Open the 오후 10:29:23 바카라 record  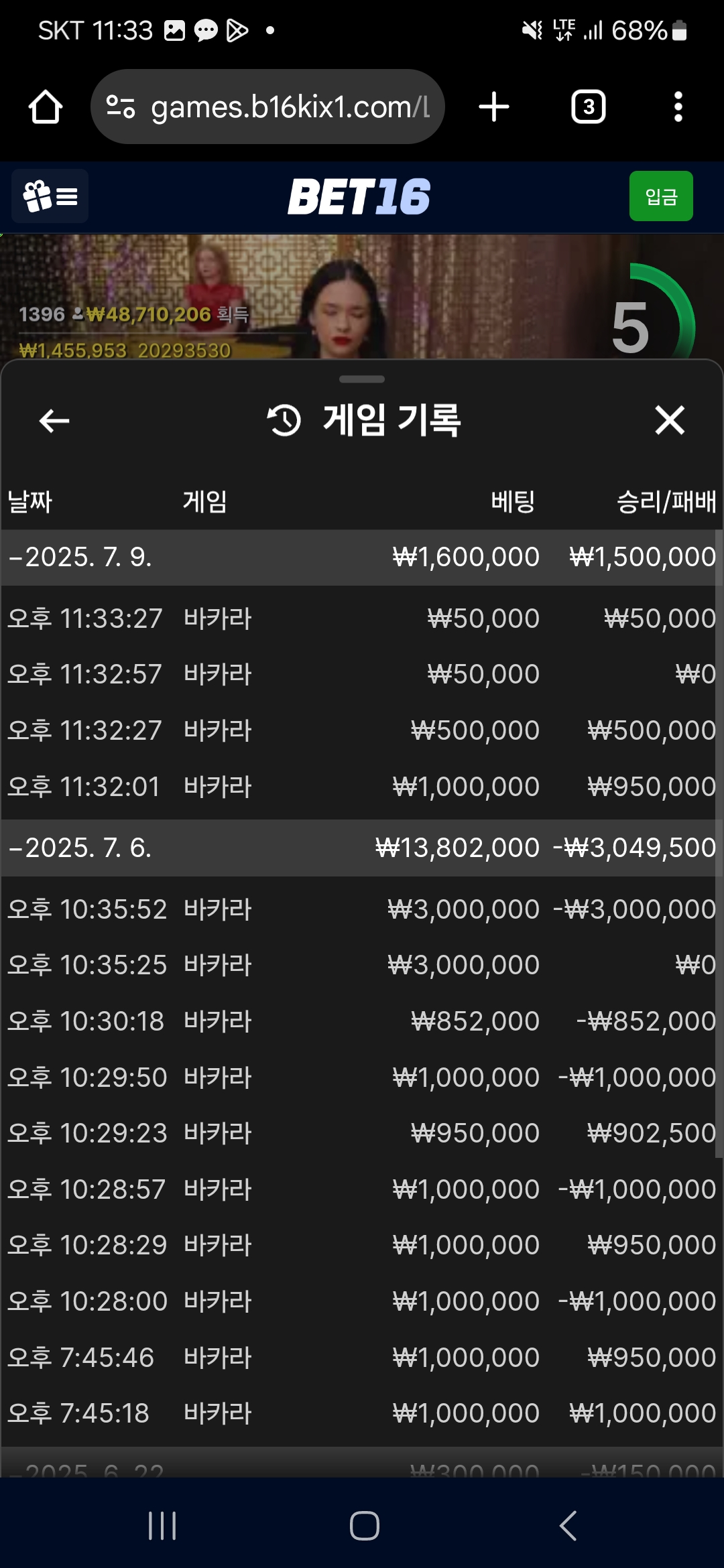pyautogui.click(x=362, y=1133)
